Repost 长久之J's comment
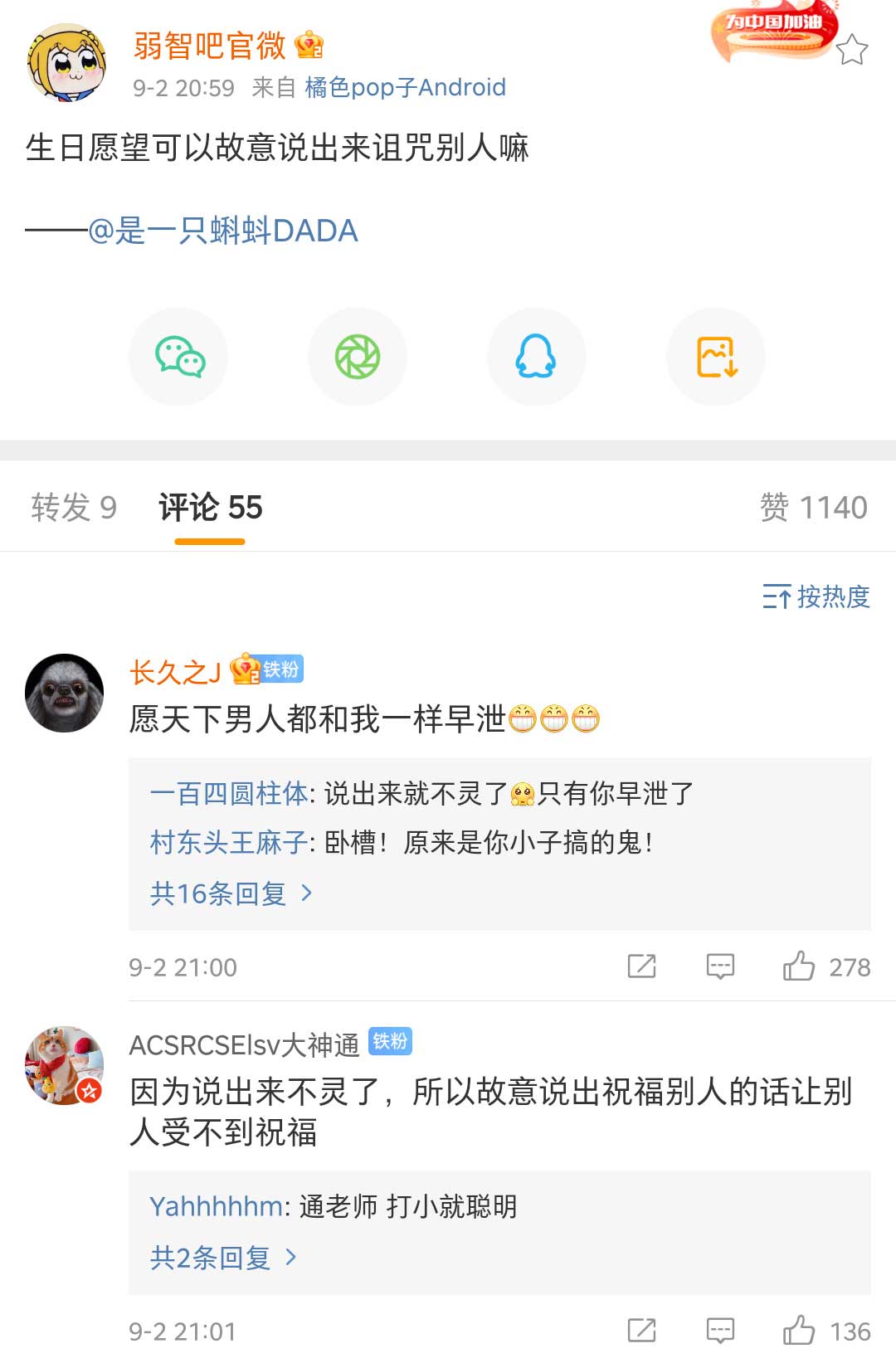 pos(641,966)
